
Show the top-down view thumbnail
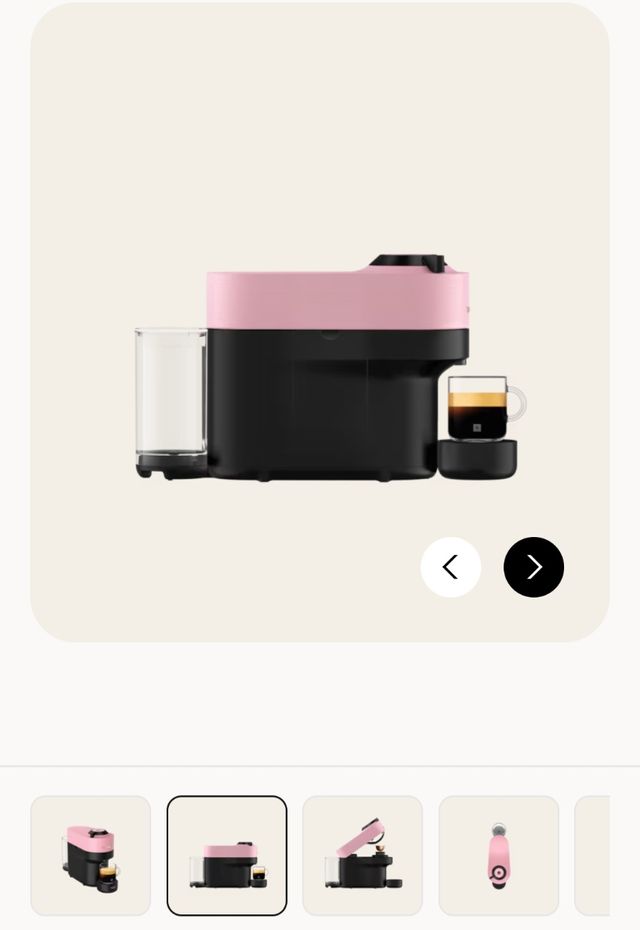pos(498,855)
